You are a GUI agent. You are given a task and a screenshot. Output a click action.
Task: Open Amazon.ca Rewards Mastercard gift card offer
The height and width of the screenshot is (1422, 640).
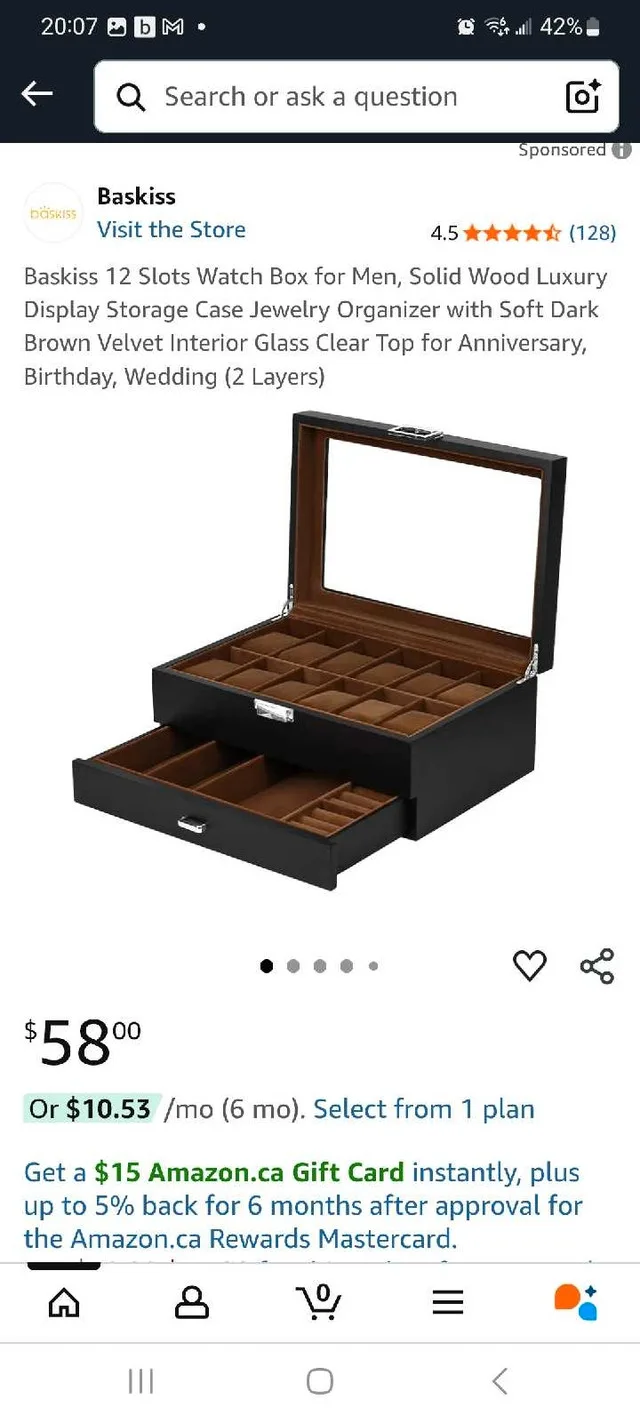coord(302,1205)
